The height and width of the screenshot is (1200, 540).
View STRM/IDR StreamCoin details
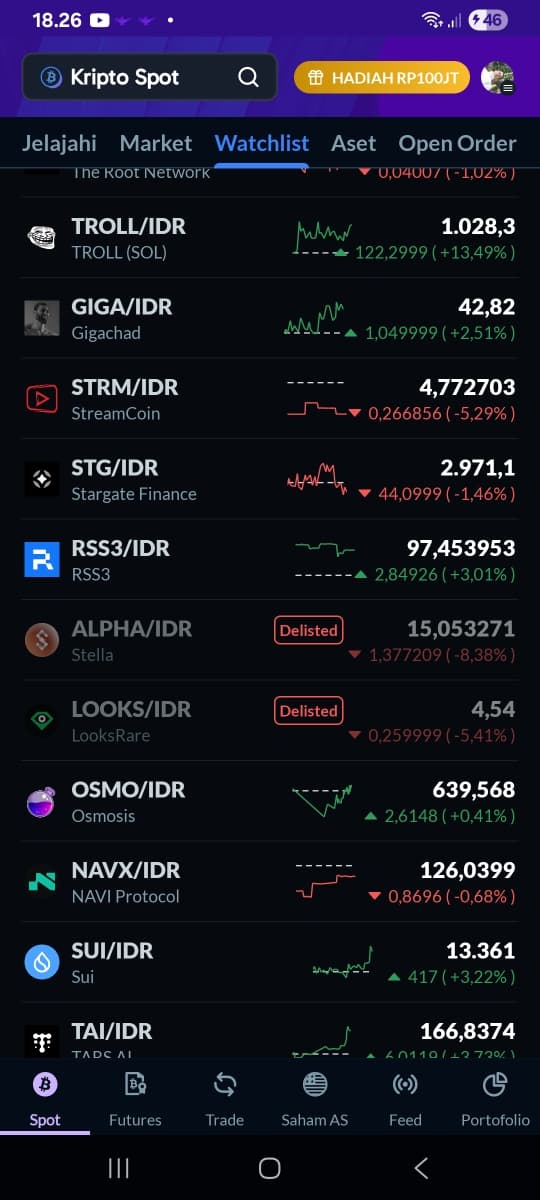270,399
